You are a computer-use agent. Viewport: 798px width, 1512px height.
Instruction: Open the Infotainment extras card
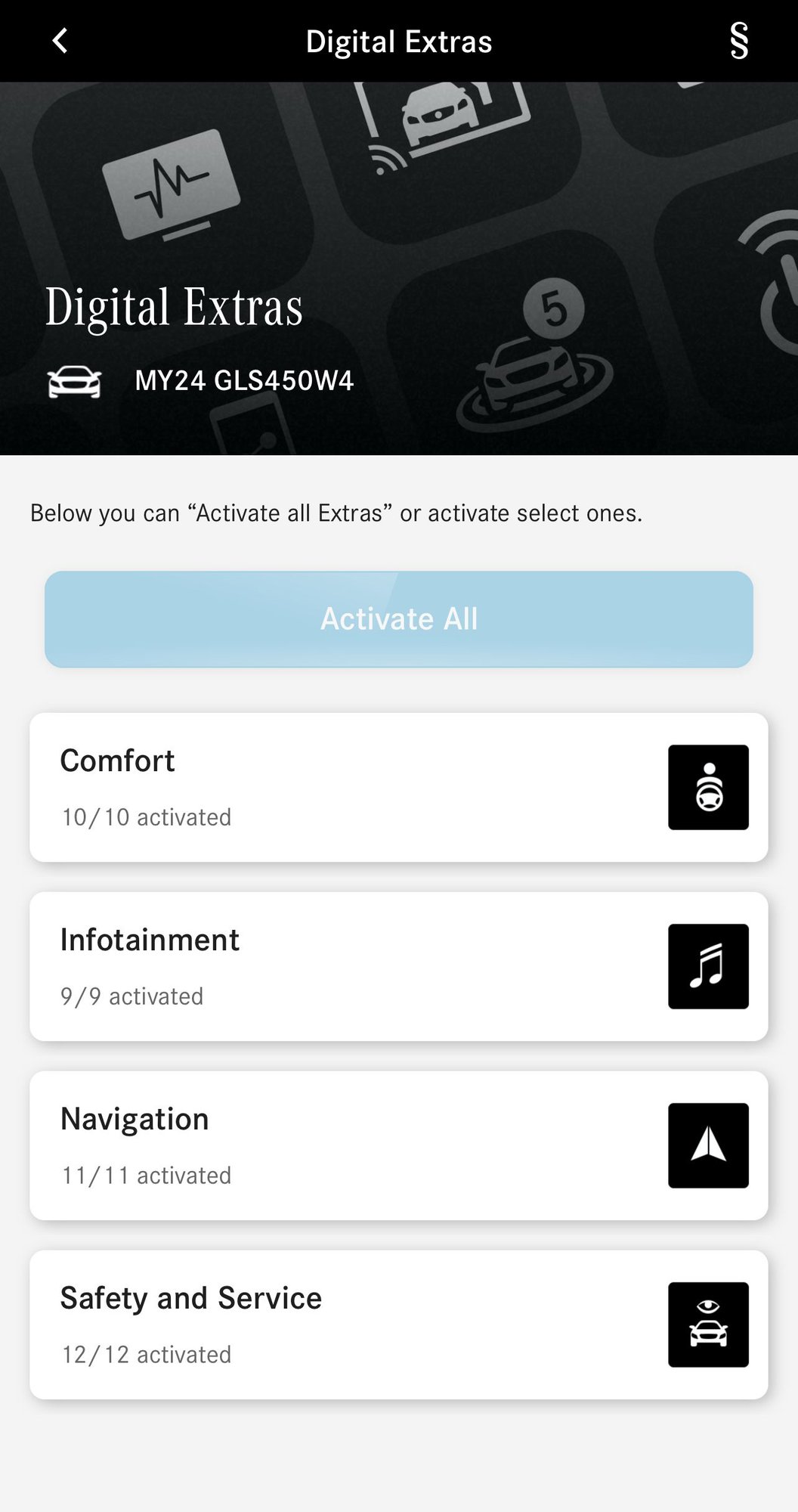tap(399, 966)
